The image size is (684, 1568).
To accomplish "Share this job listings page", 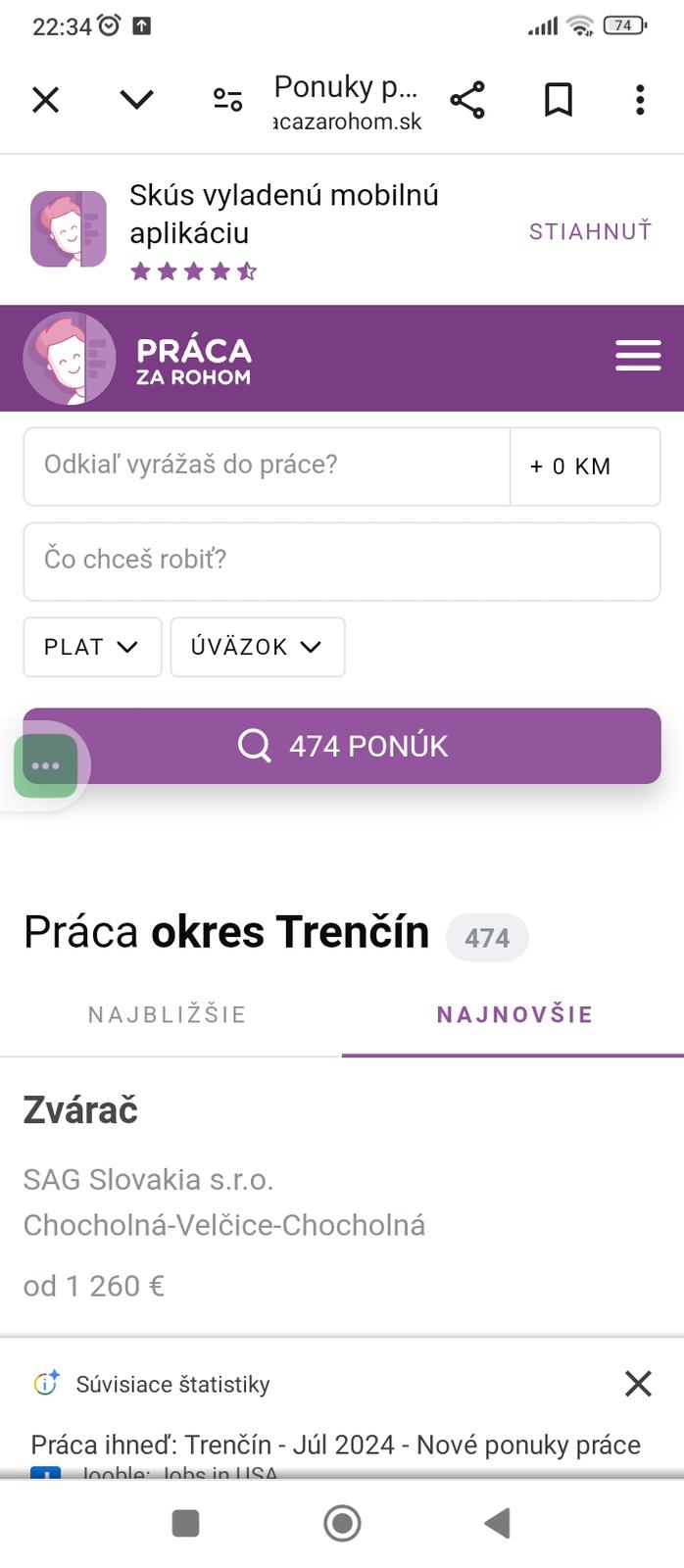I will coord(467,100).
